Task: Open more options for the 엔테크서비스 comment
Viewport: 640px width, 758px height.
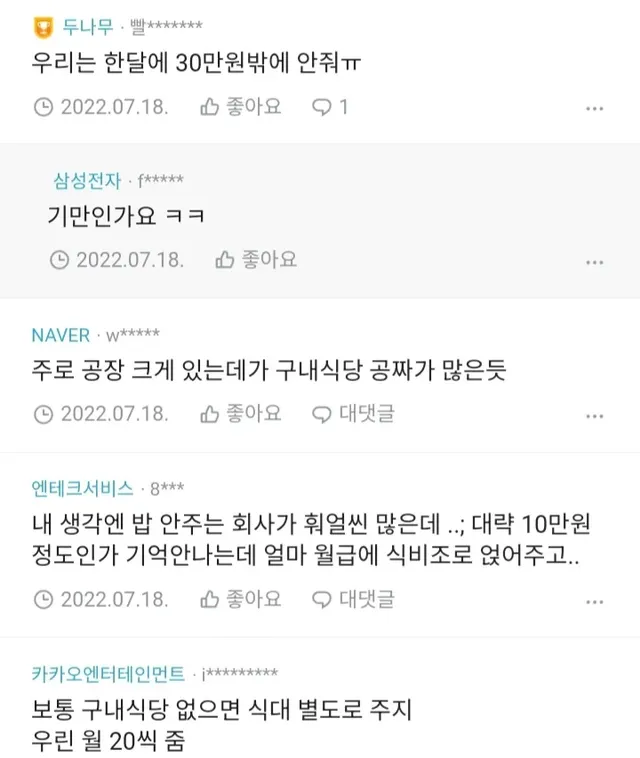Action: pos(594,602)
